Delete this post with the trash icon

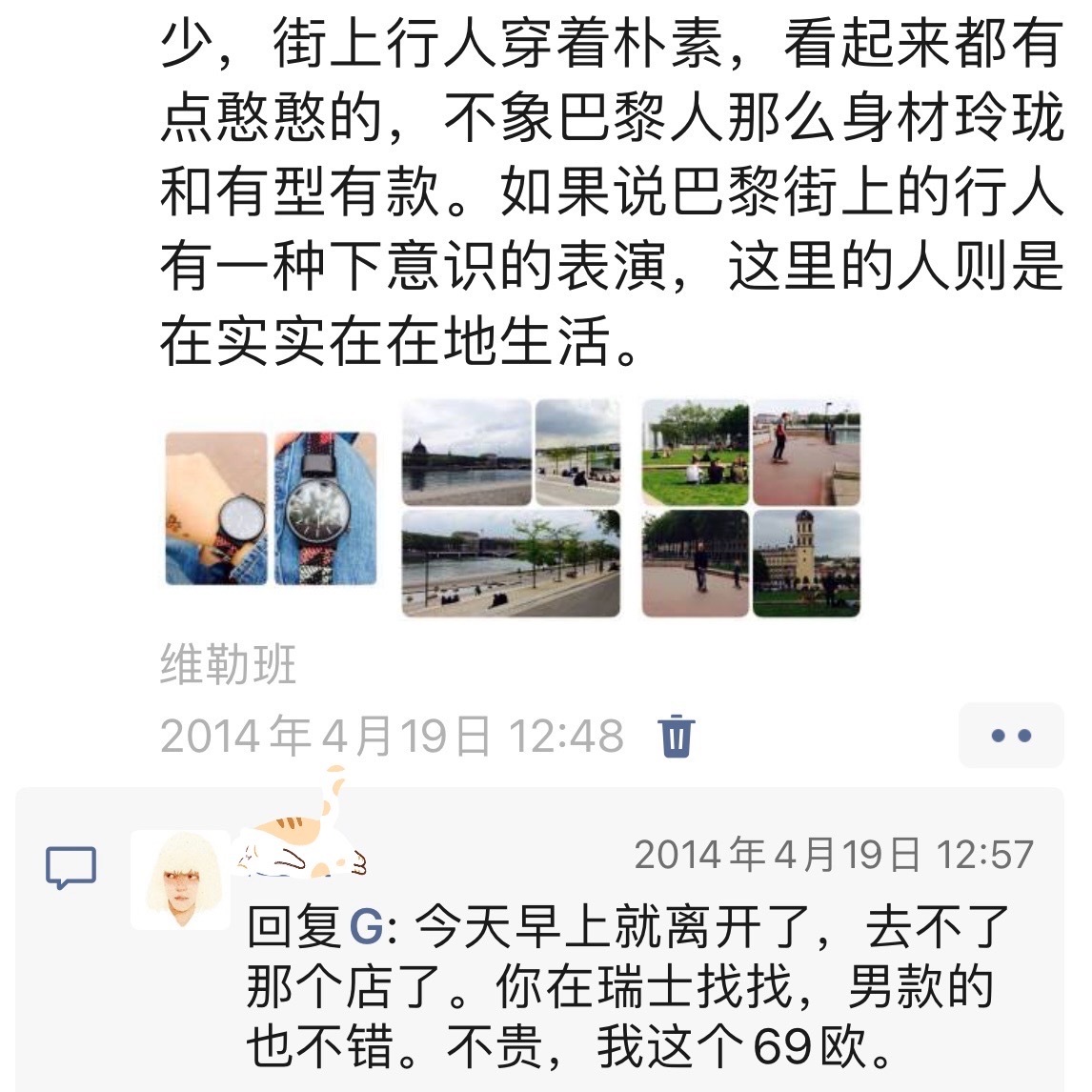click(677, 736)
